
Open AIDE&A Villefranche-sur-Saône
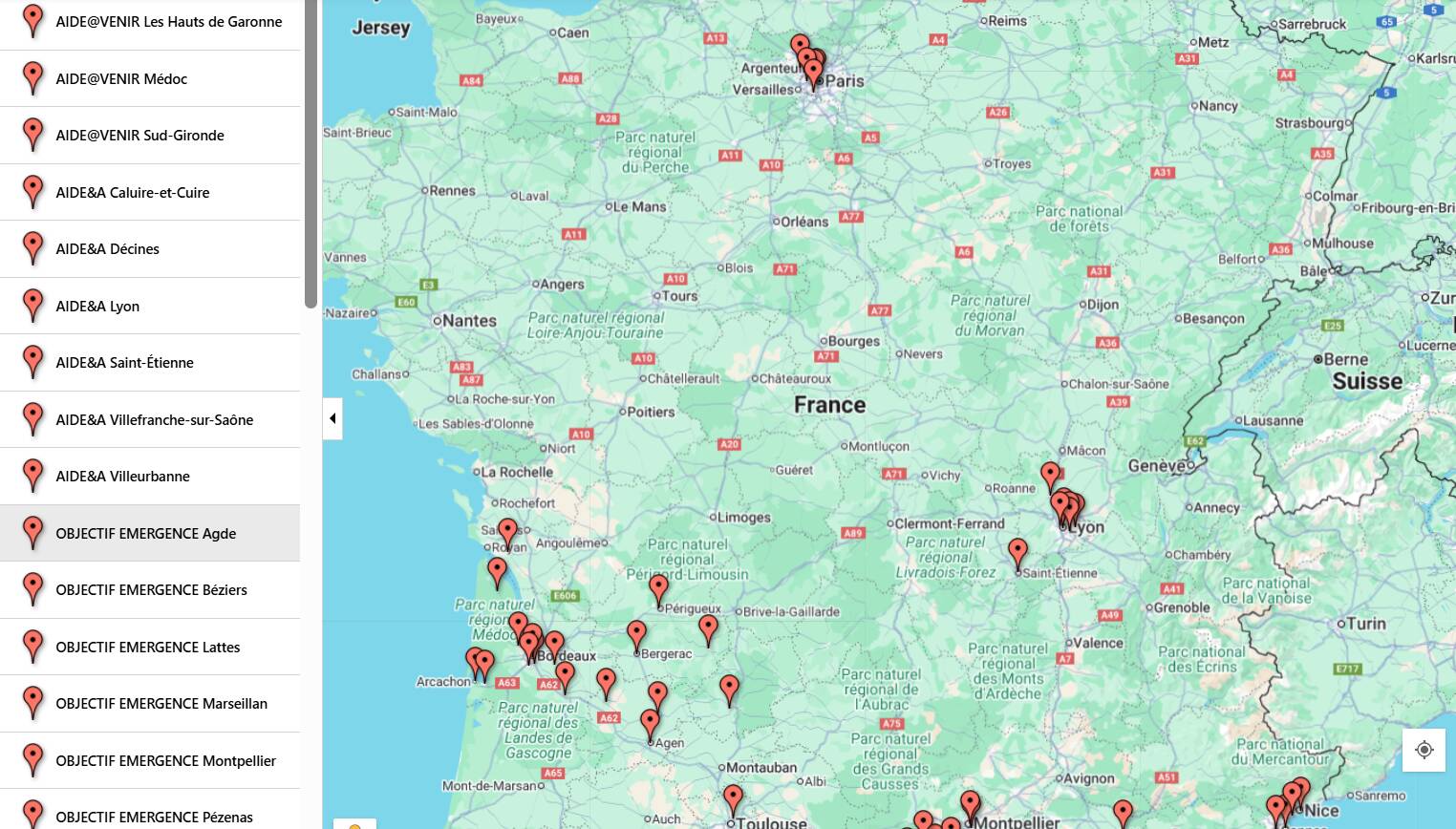click(154, 420)
